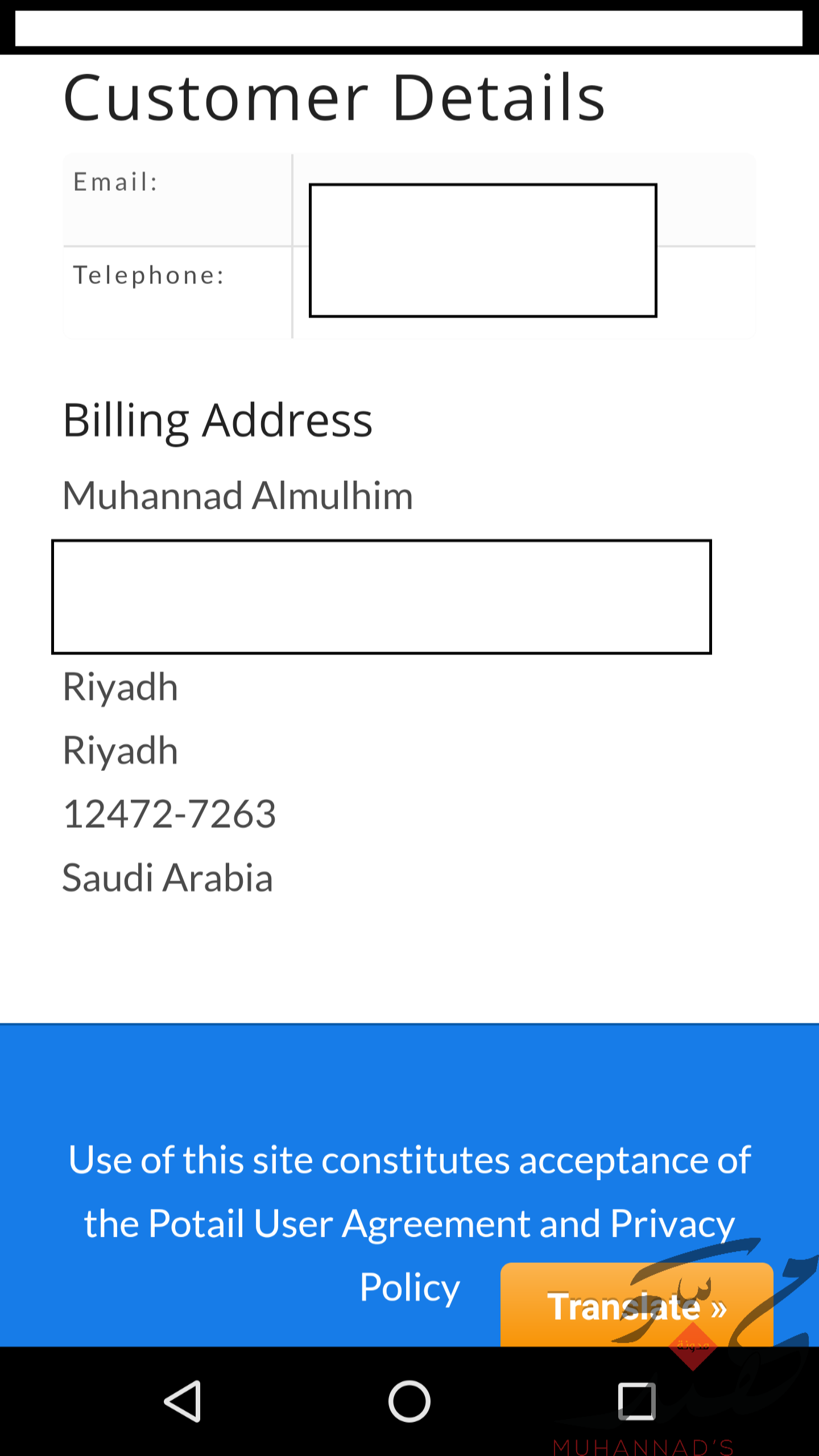Tap the orange Translate button
The width and height of the screenshot is (819, 1456).
636,1305
